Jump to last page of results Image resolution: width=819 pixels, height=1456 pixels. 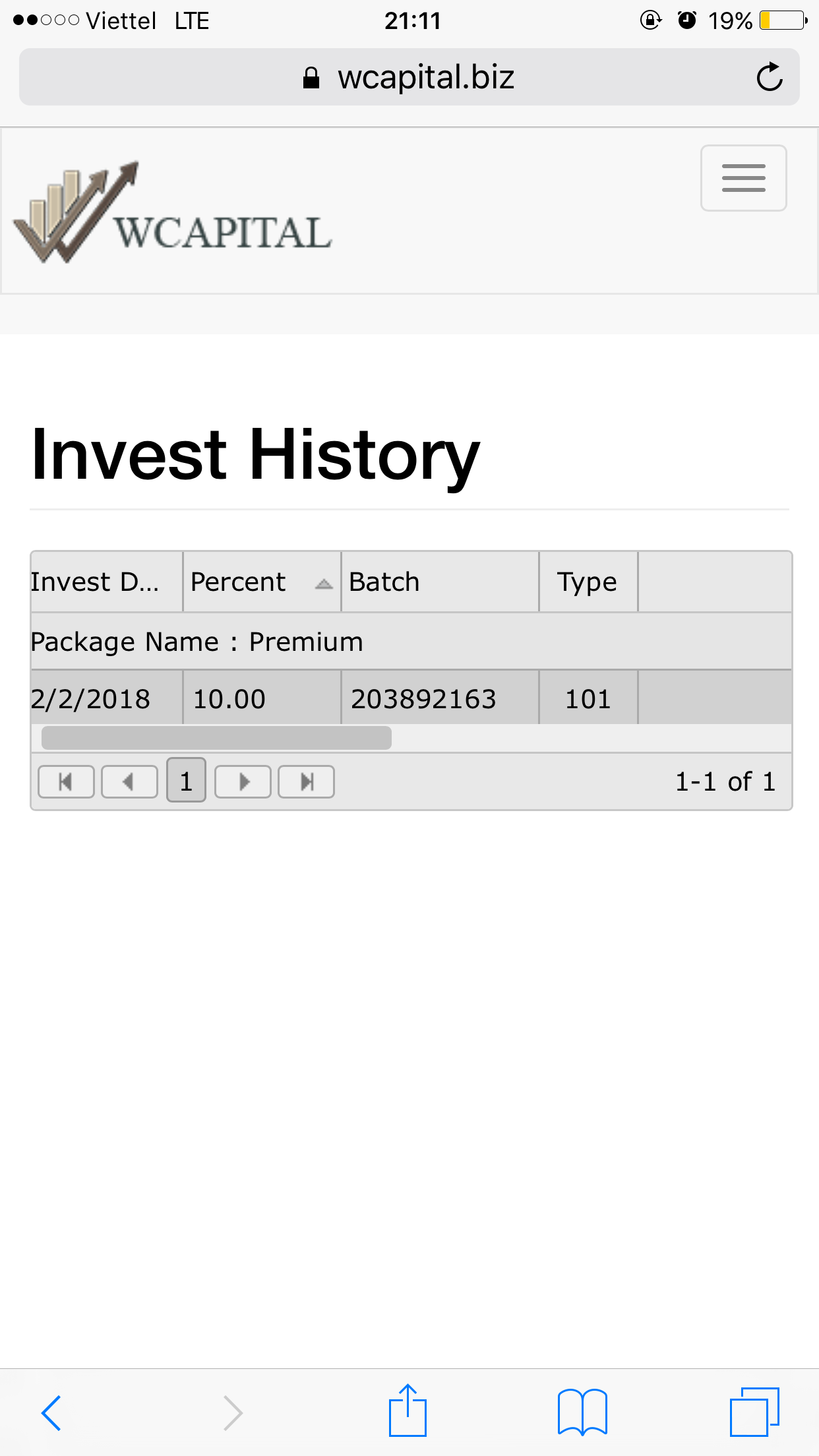306,782
